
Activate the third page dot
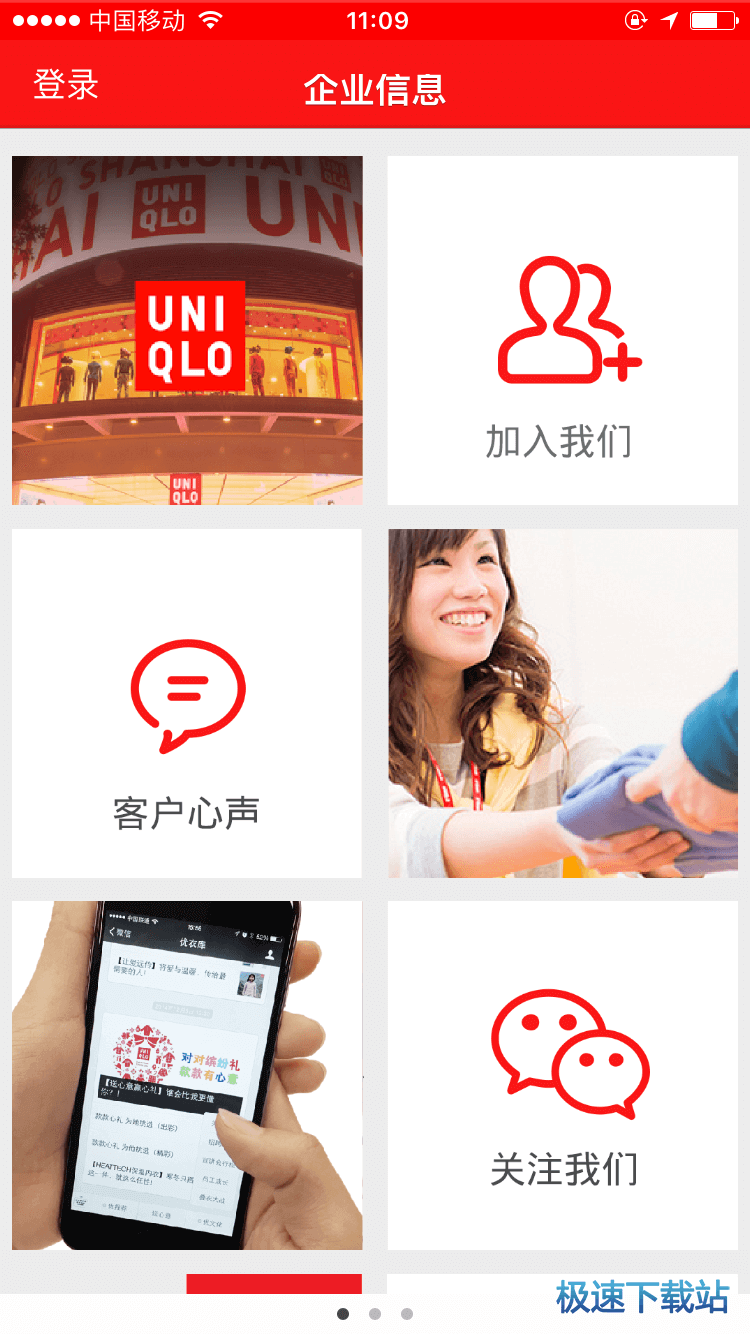406,1313
